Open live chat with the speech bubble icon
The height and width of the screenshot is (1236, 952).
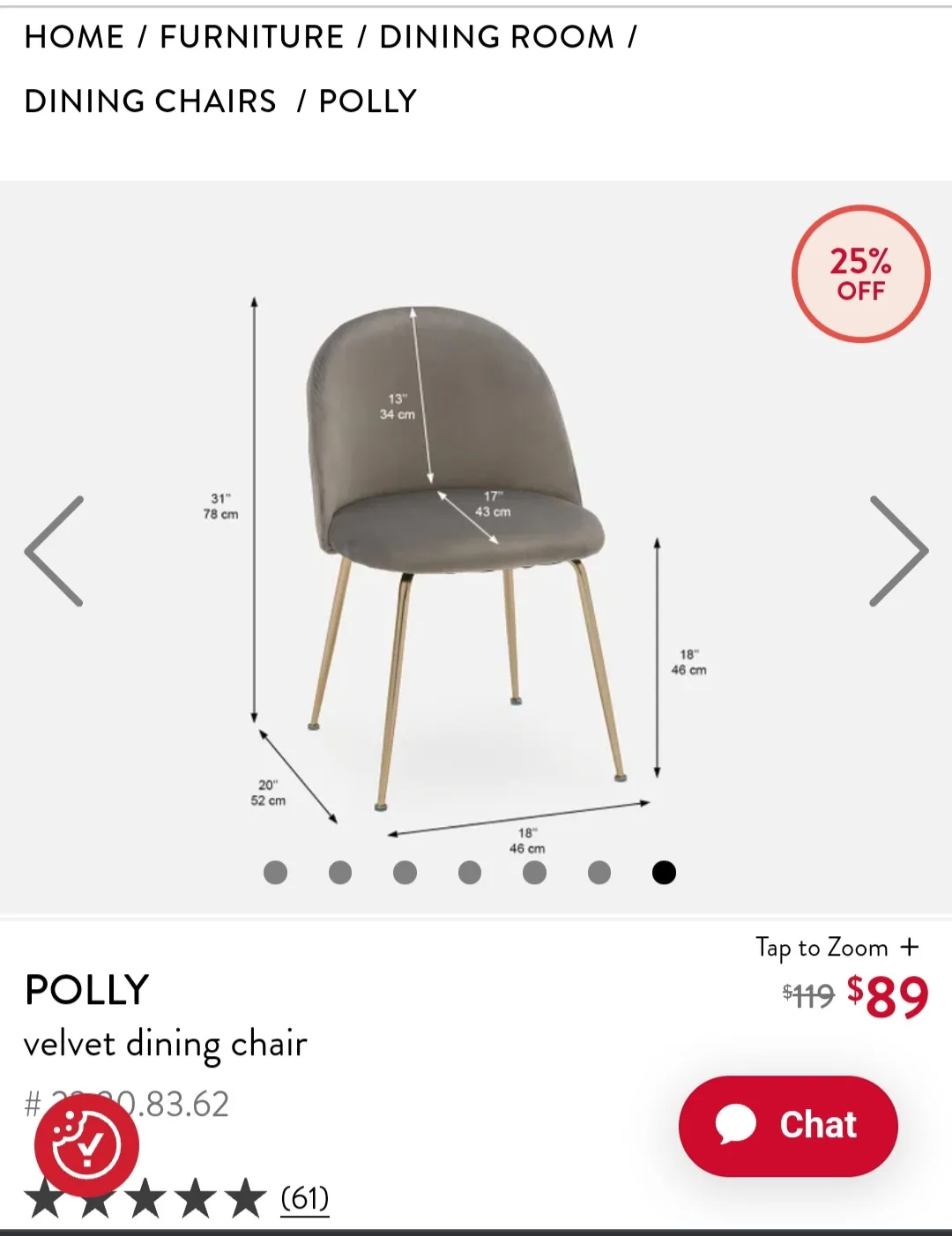(x=737, y=1123)
